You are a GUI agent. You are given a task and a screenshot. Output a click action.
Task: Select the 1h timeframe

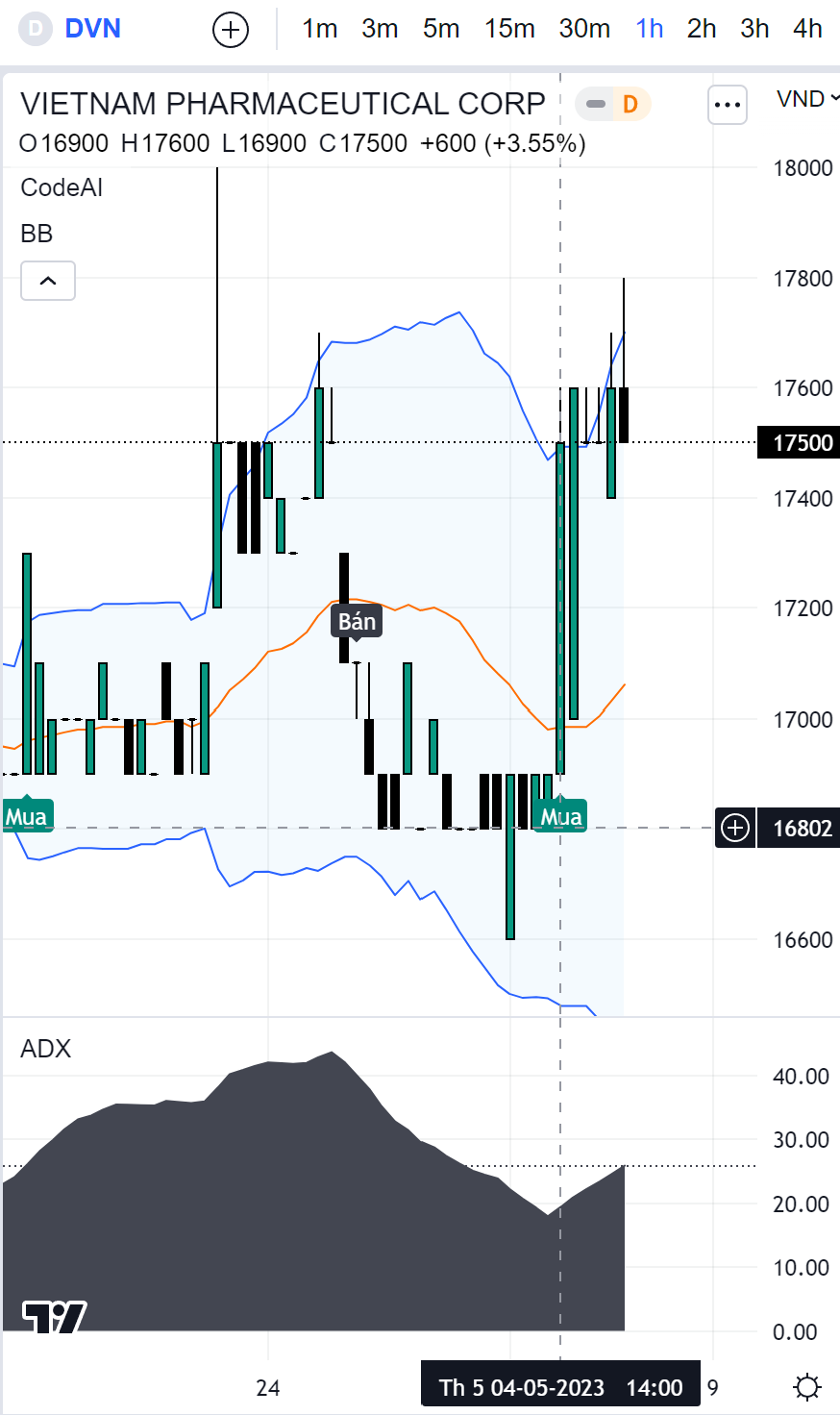click(650, 29)
